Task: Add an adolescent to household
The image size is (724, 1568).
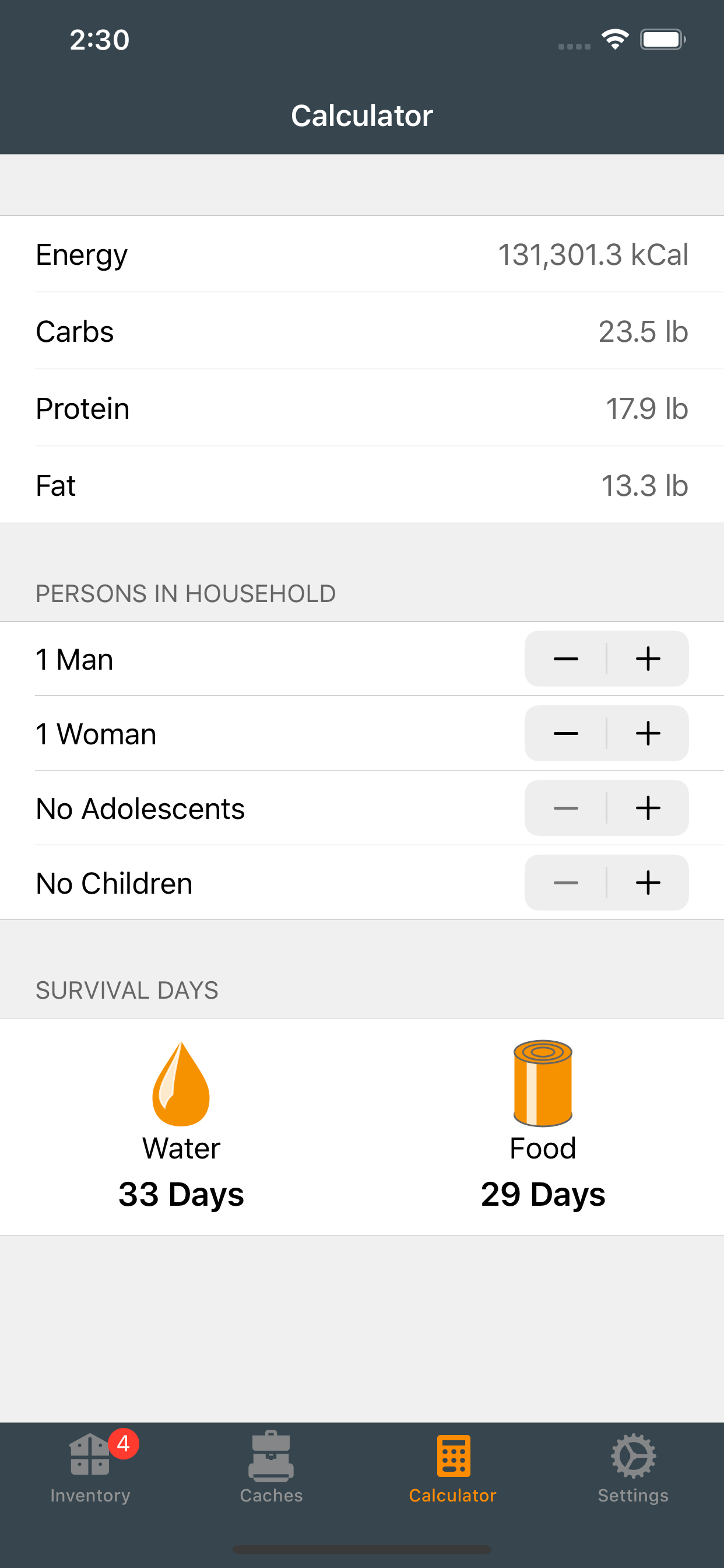Action: [648, 808]
